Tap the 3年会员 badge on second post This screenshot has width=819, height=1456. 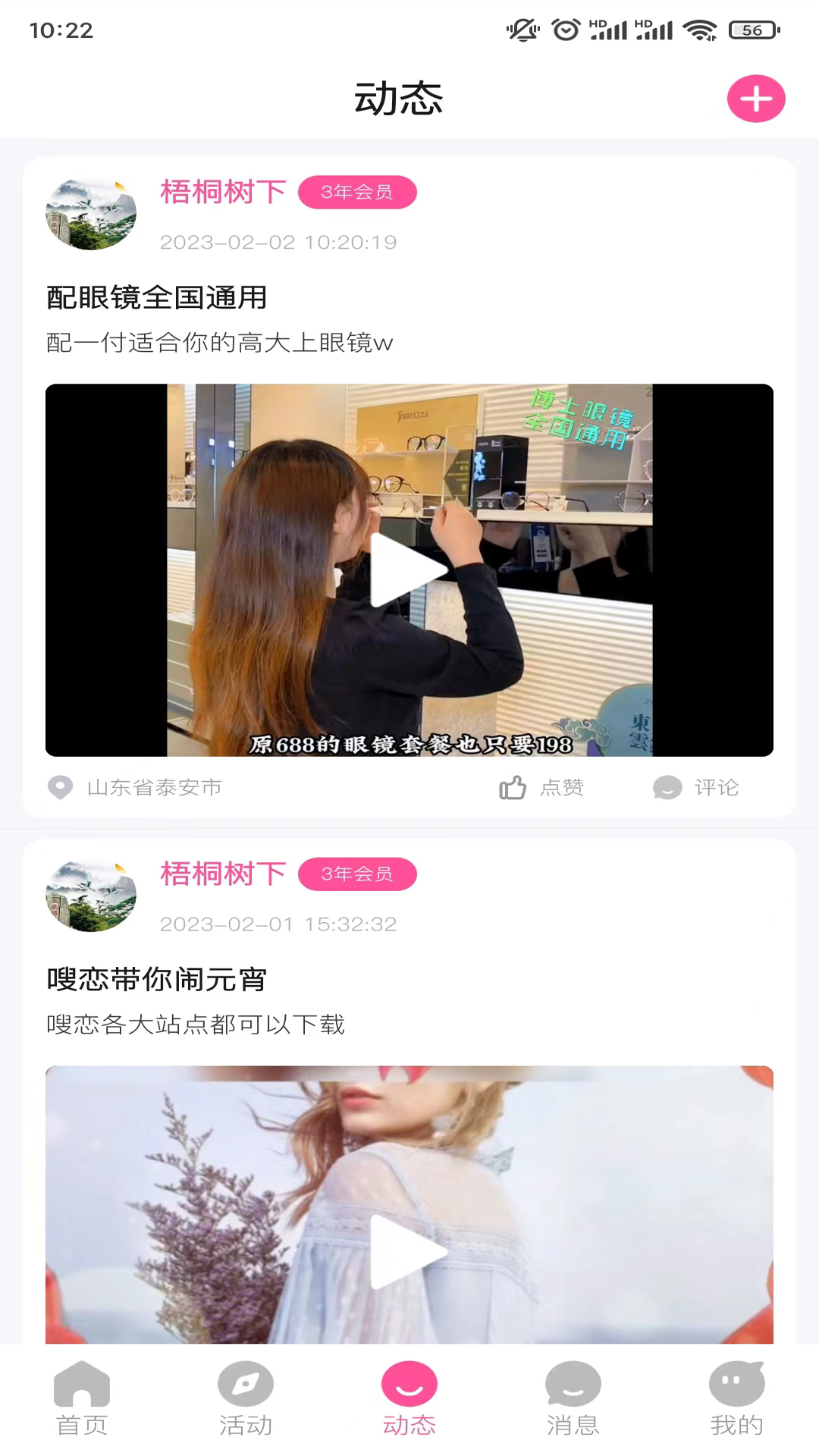point(357,874)
